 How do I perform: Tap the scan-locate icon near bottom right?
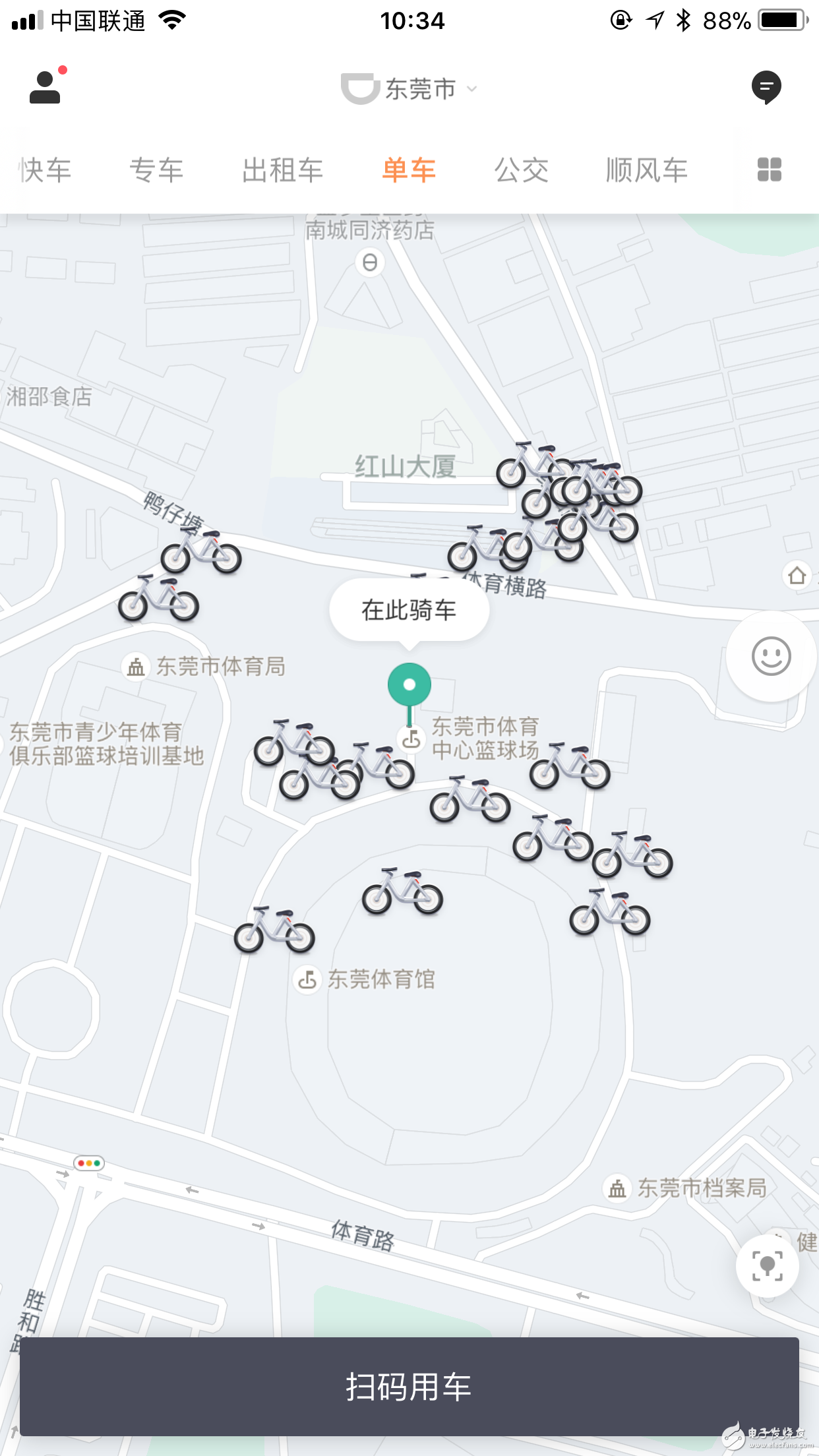(x=767, y=1266)
